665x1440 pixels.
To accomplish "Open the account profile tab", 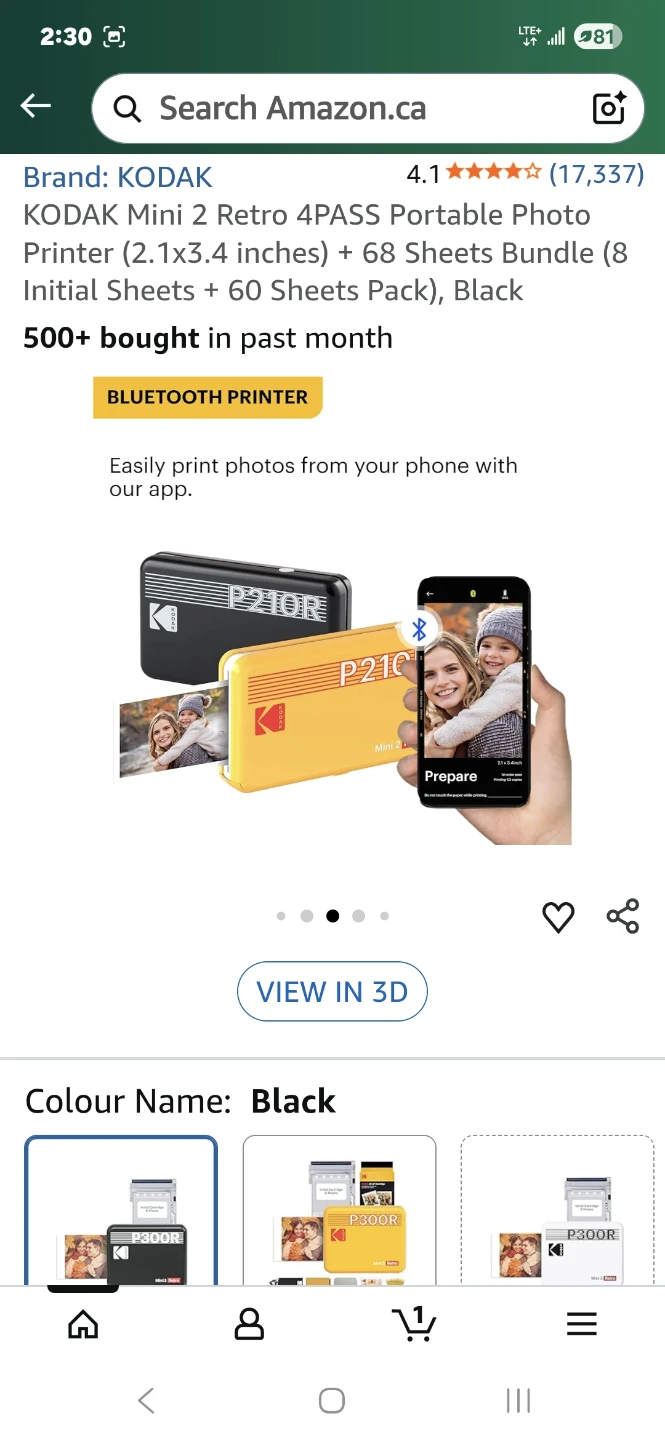I will pos(249,1324).
